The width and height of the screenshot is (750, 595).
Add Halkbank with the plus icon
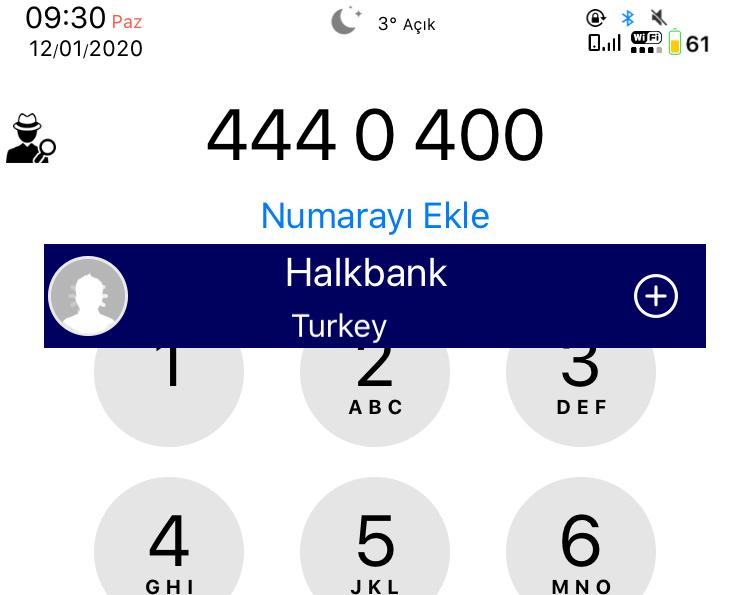(656, 296)
